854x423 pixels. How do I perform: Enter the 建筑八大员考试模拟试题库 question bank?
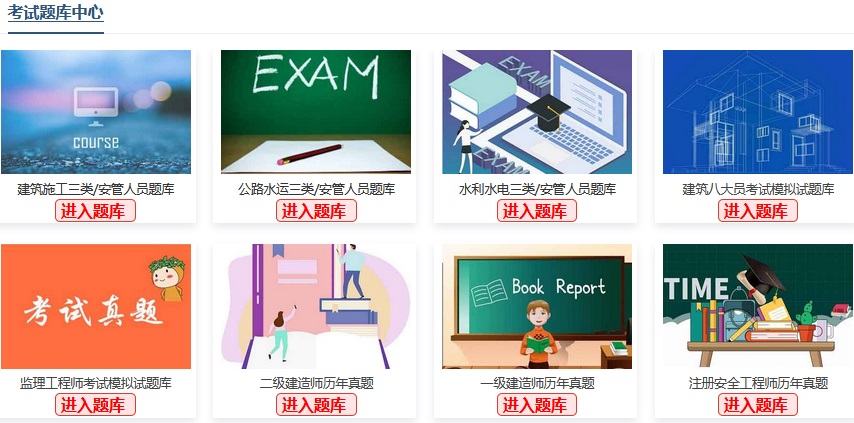click(758, 211)
